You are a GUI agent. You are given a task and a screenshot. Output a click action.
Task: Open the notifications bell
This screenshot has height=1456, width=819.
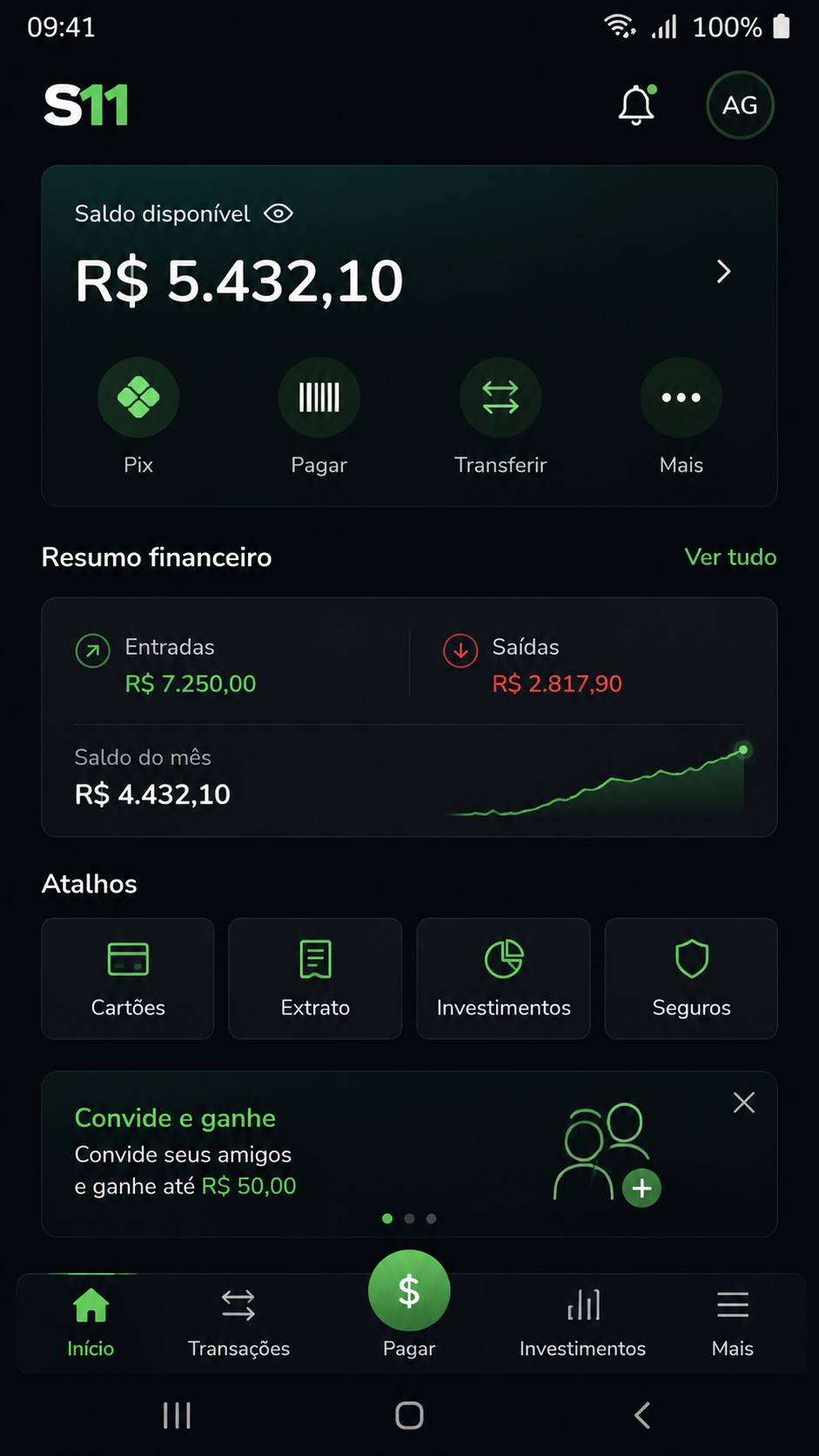point(637,105)
